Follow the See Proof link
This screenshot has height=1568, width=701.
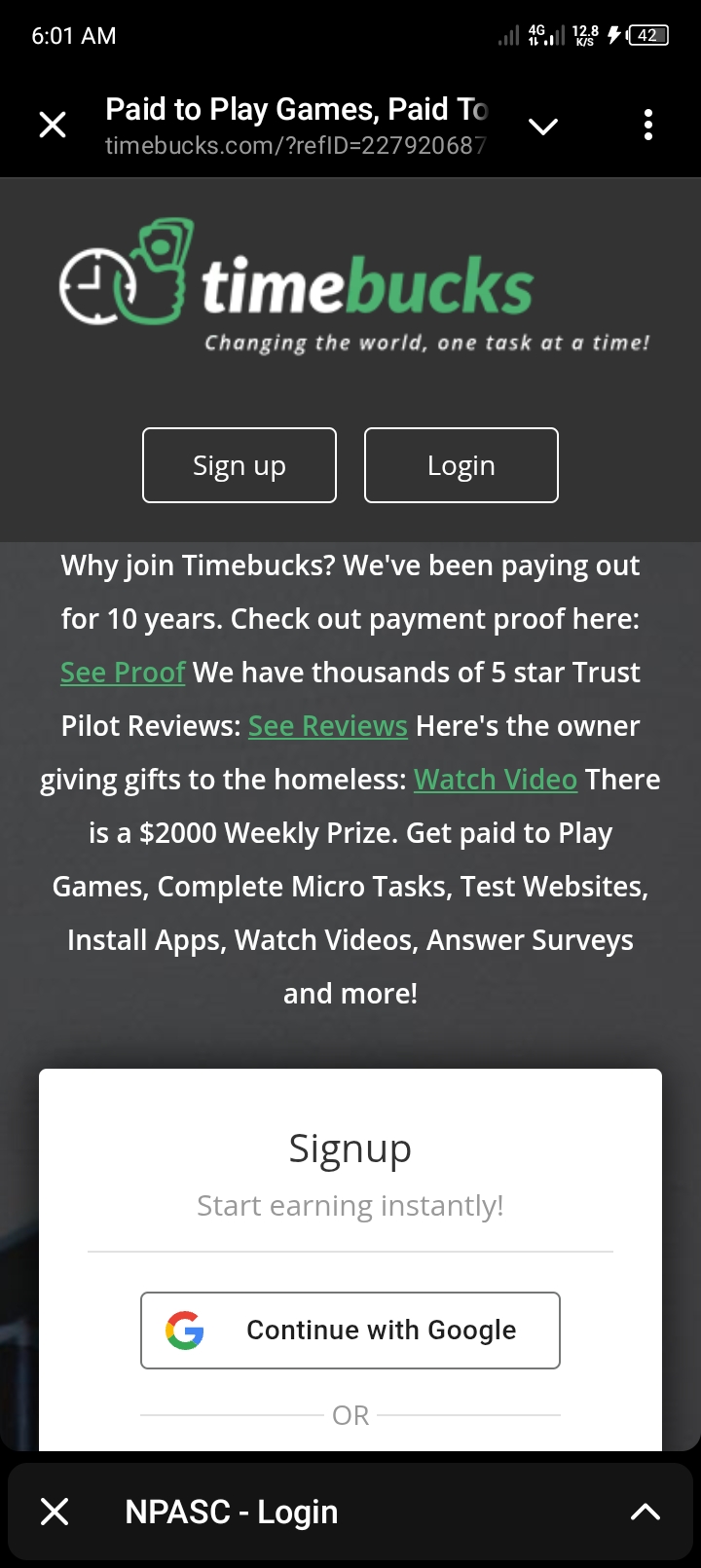(x=123, y=673)
